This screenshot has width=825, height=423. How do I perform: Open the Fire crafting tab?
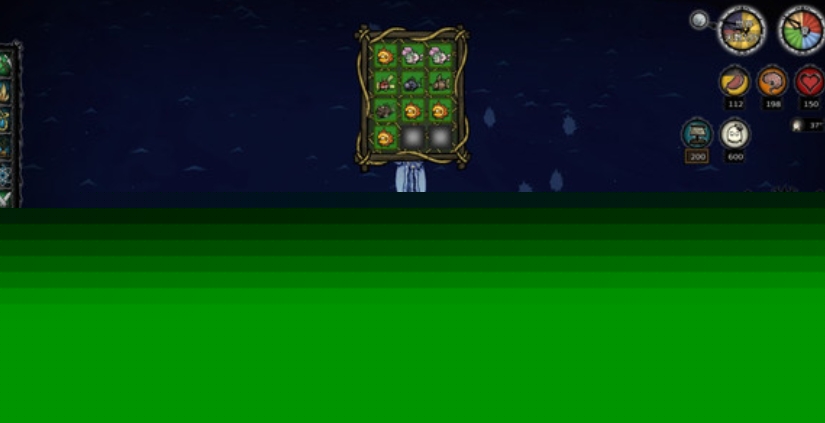coord(5,94)
